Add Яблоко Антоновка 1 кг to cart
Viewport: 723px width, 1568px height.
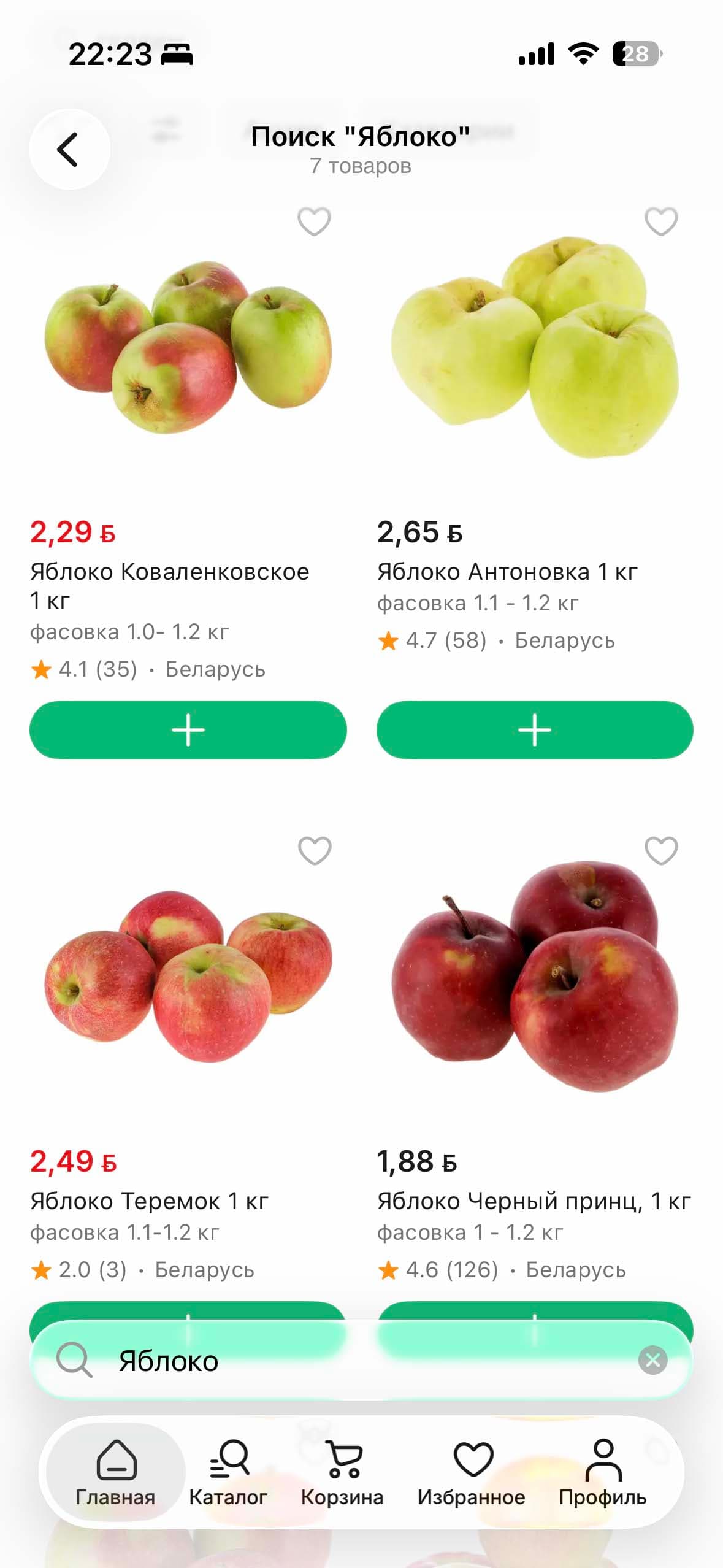(535, 730)
